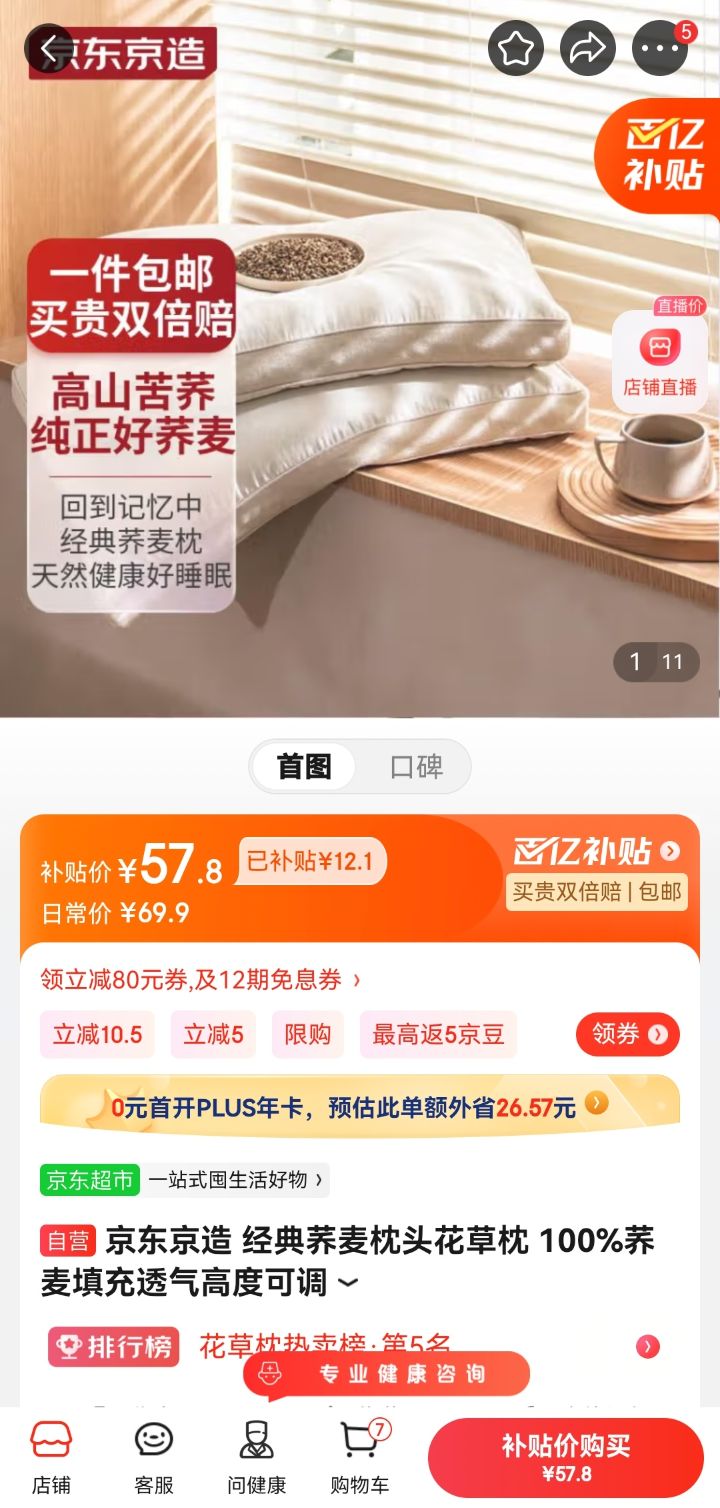Go to the 店铺 store page

point(51,1457)
